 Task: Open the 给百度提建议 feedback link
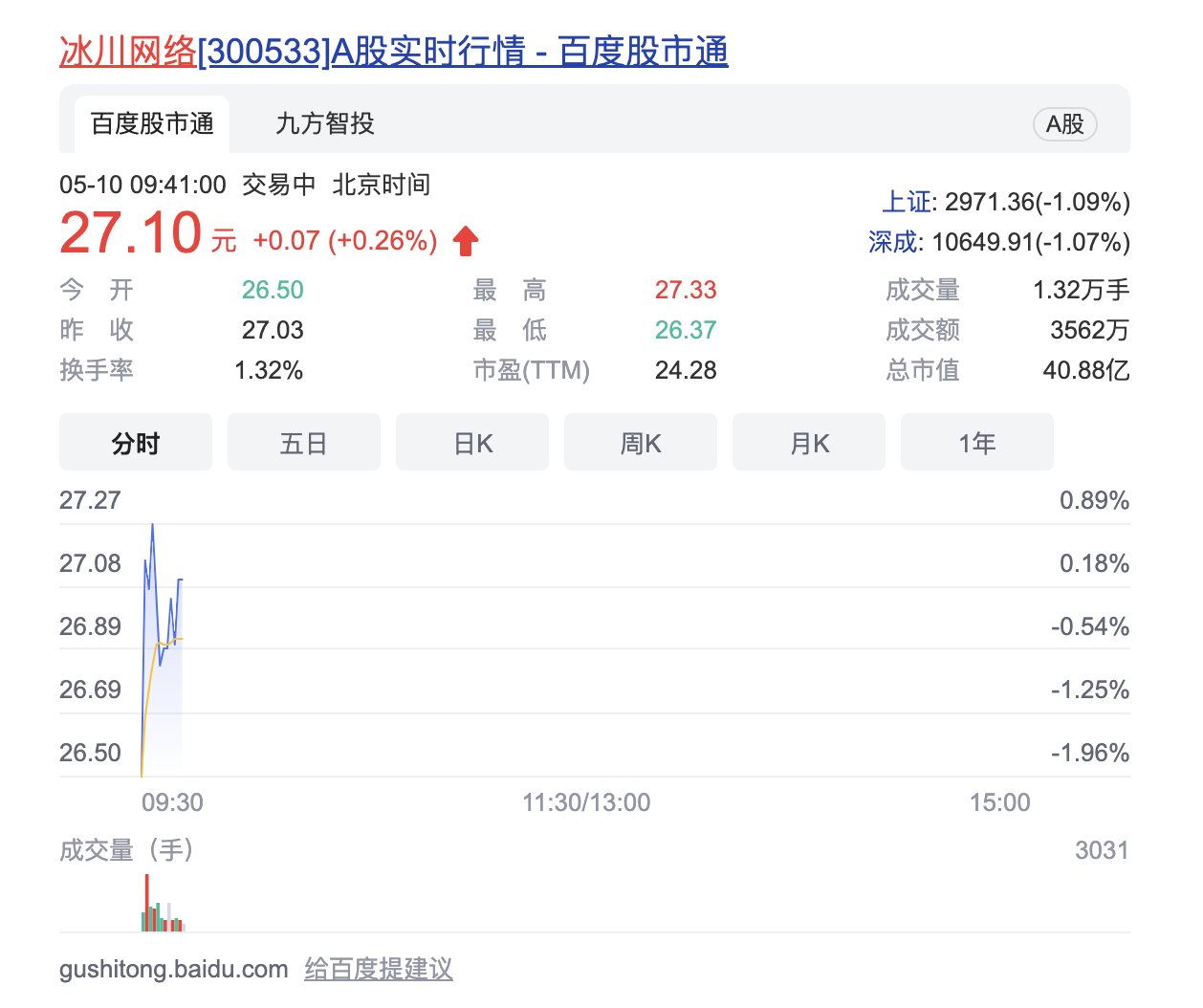click(379, 969)
